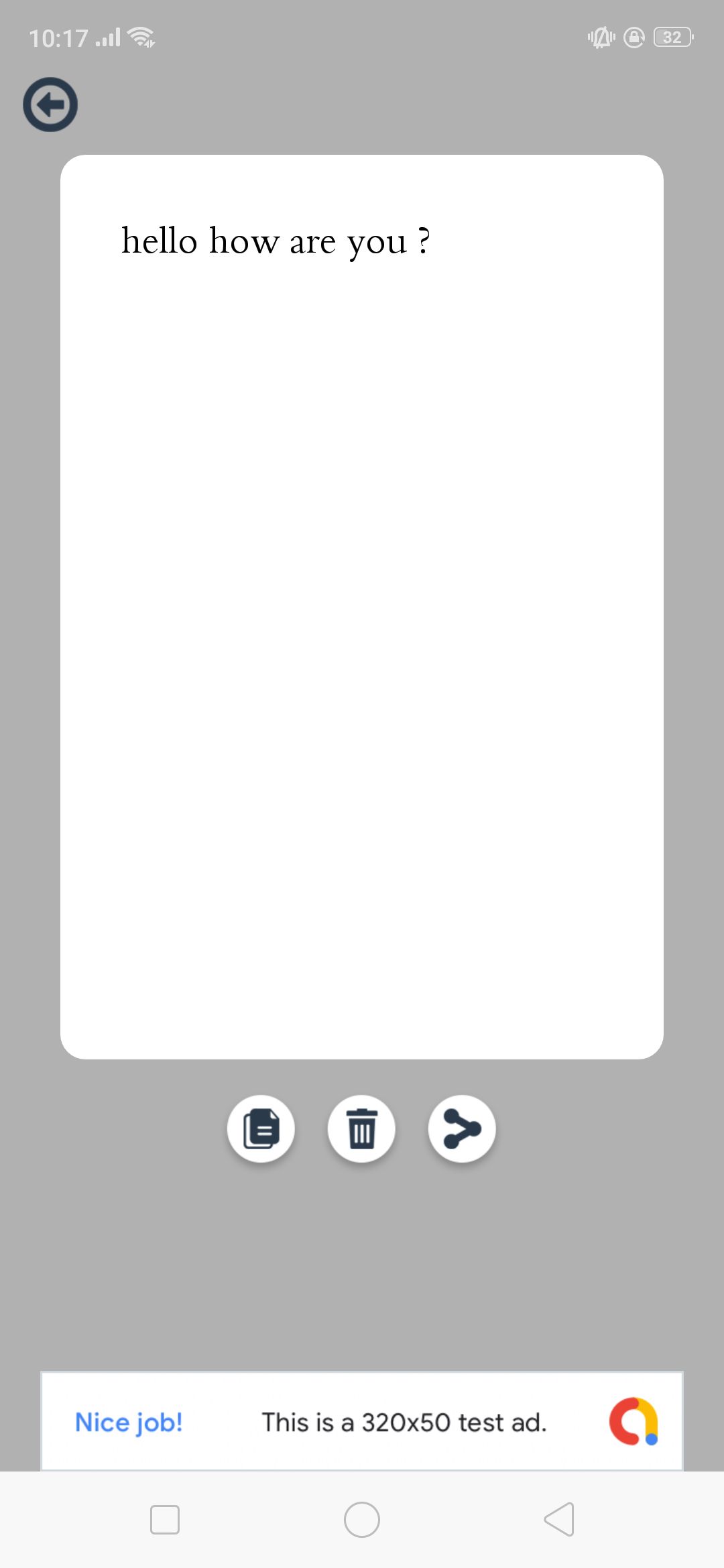Tap the text area saying hello how are you
Screen dimensions: 724x1568
coord(362,606)
